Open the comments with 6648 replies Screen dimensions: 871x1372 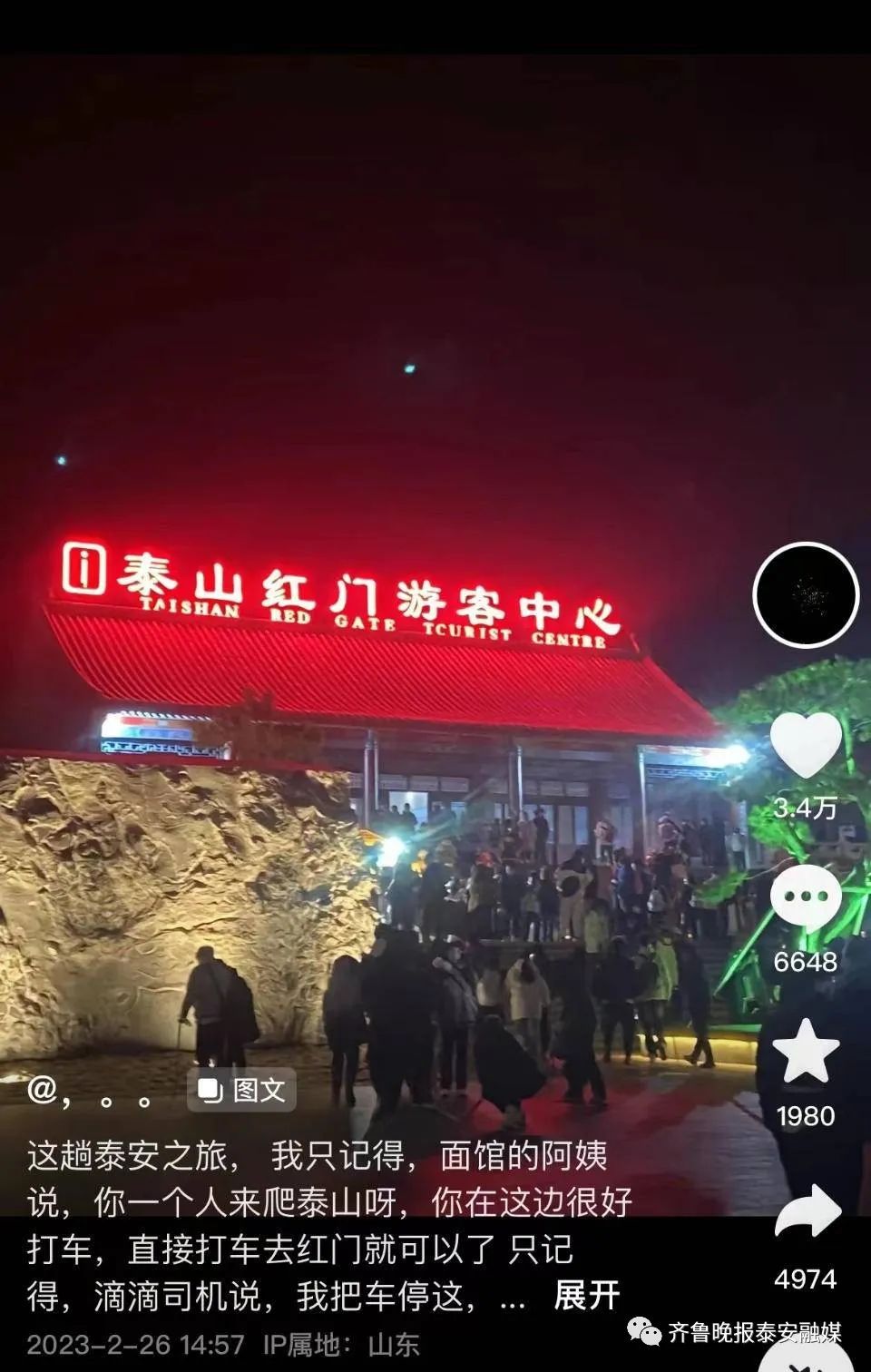(806, 897)
